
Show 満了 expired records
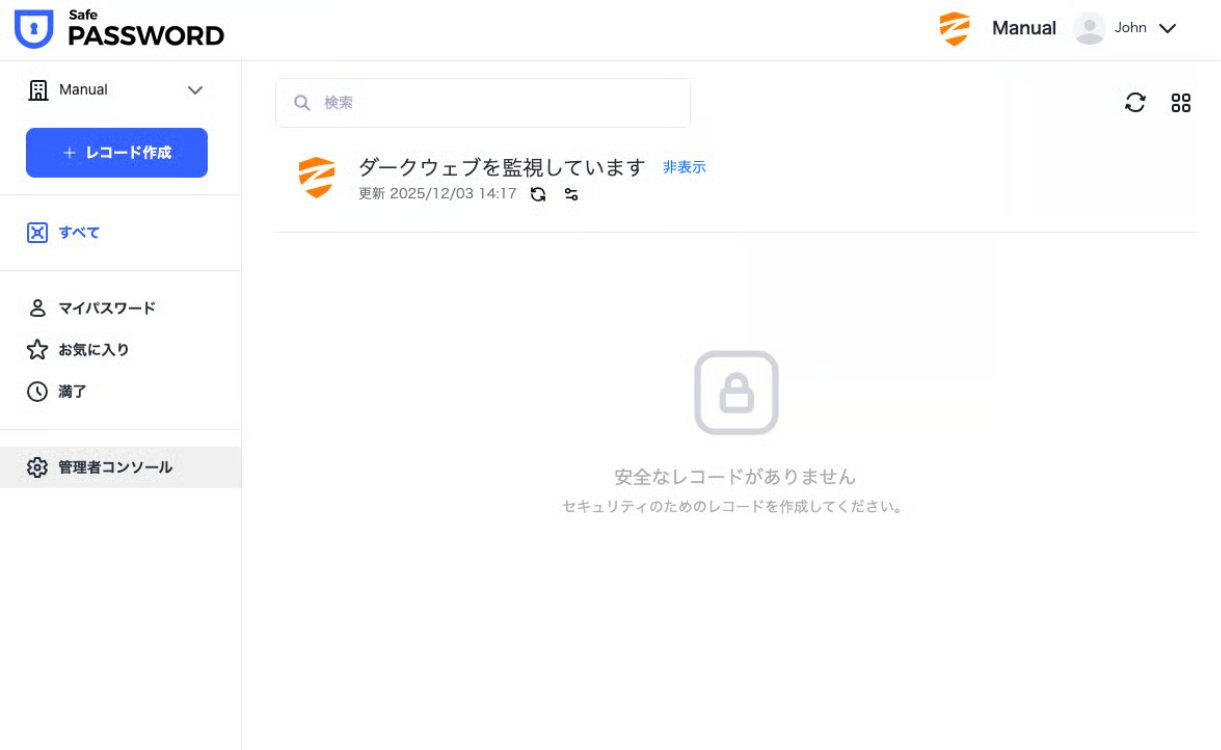tap(72, 392)
